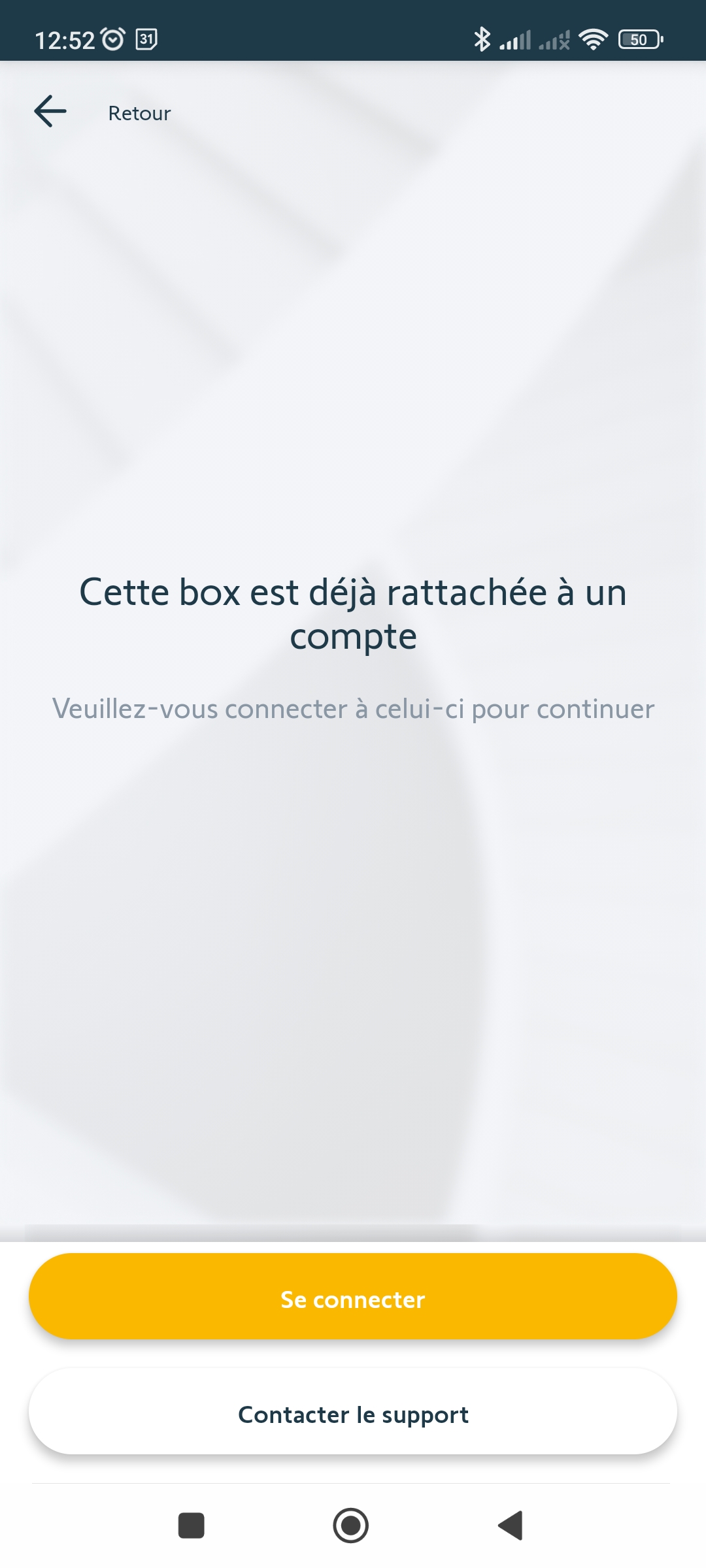Open the recent apps view
Viewport: 706px width, 1568px height.
click(x=192, y=1526)
